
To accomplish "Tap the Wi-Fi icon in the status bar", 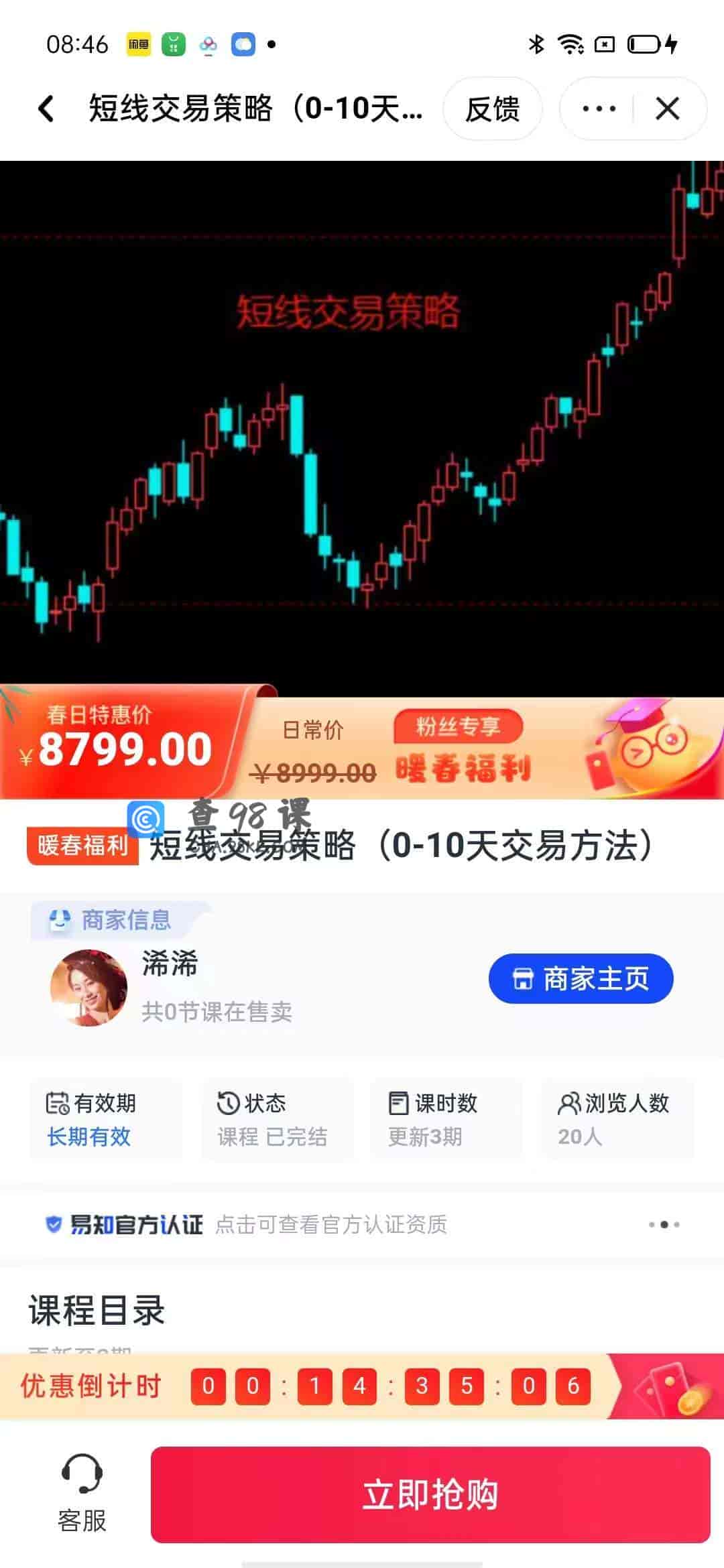I will 569,44.
